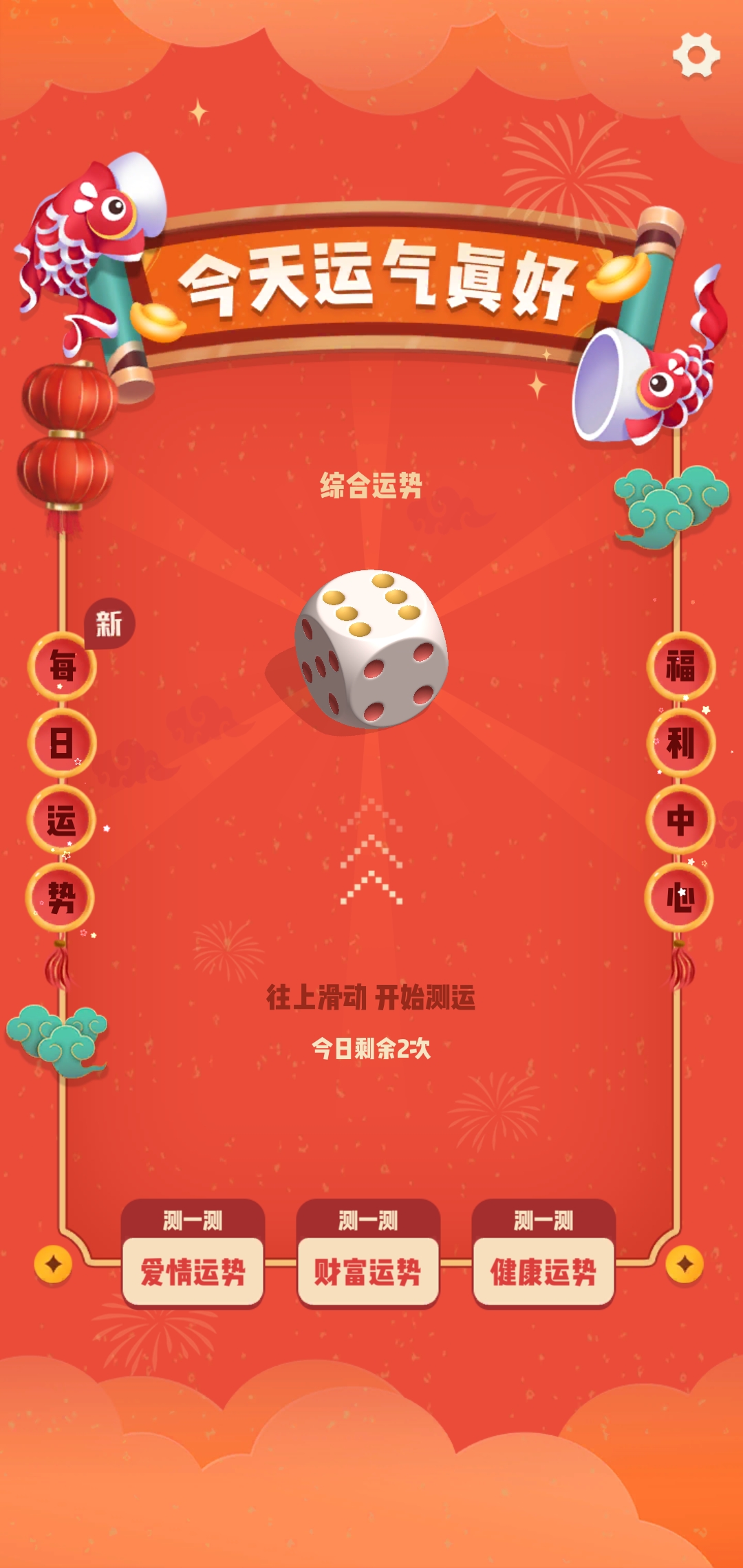This screenshot has width=743, height=1568.
Task: Open 财富运势 wealth fortune test
Action: [368, 1254]
